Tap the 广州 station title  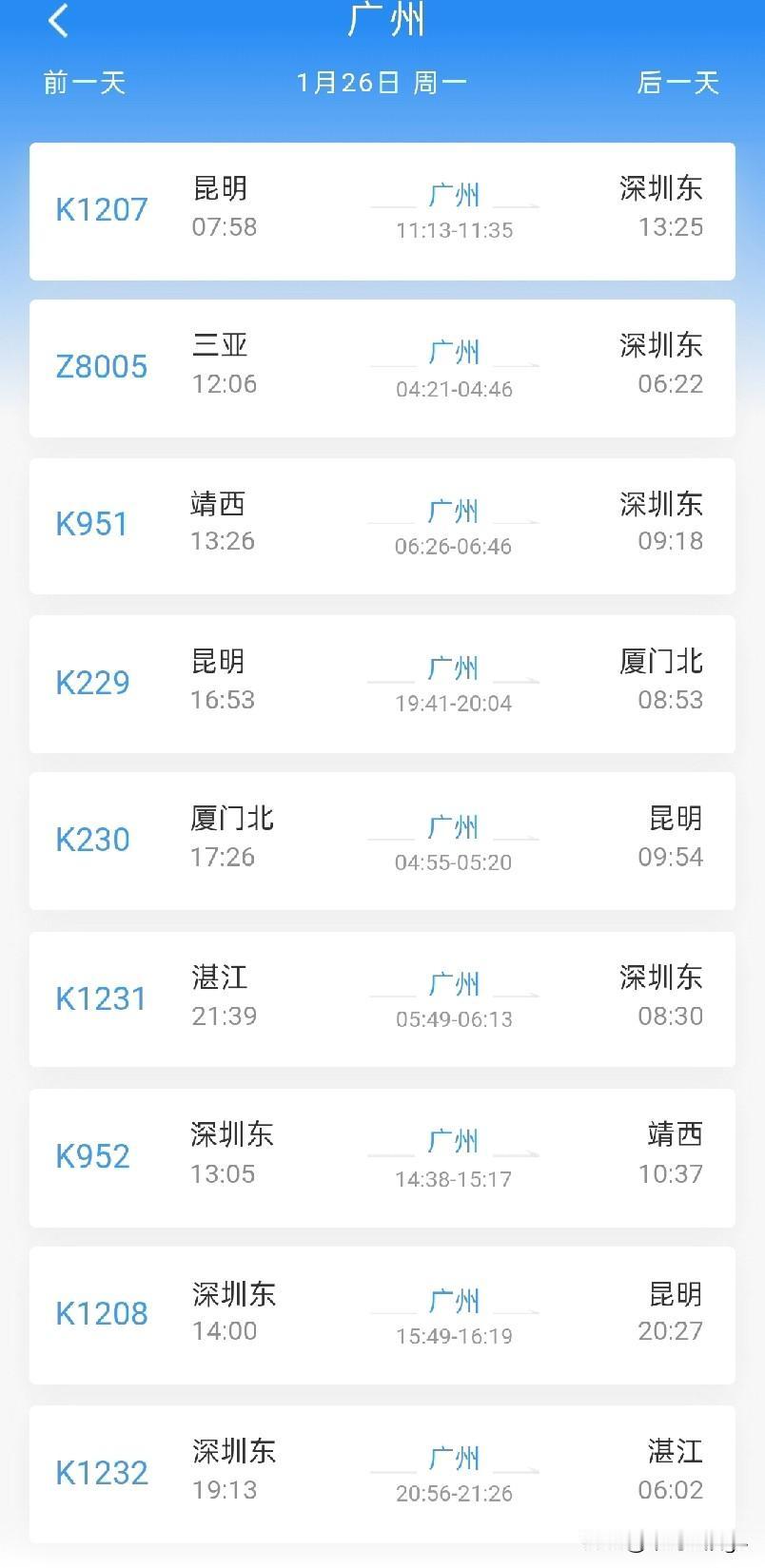pyautogui.click(x=382, y=21)
